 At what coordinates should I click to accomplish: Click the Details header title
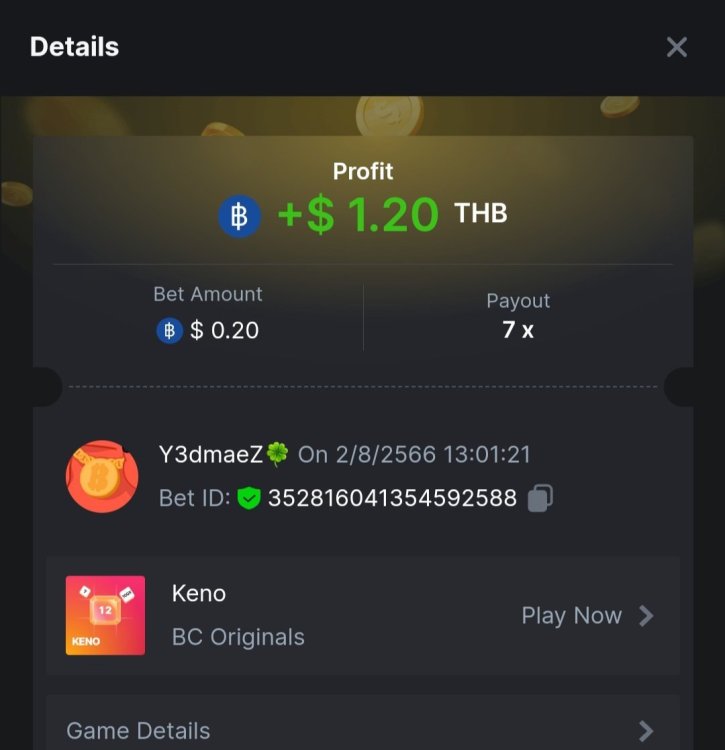click(74, 47)
